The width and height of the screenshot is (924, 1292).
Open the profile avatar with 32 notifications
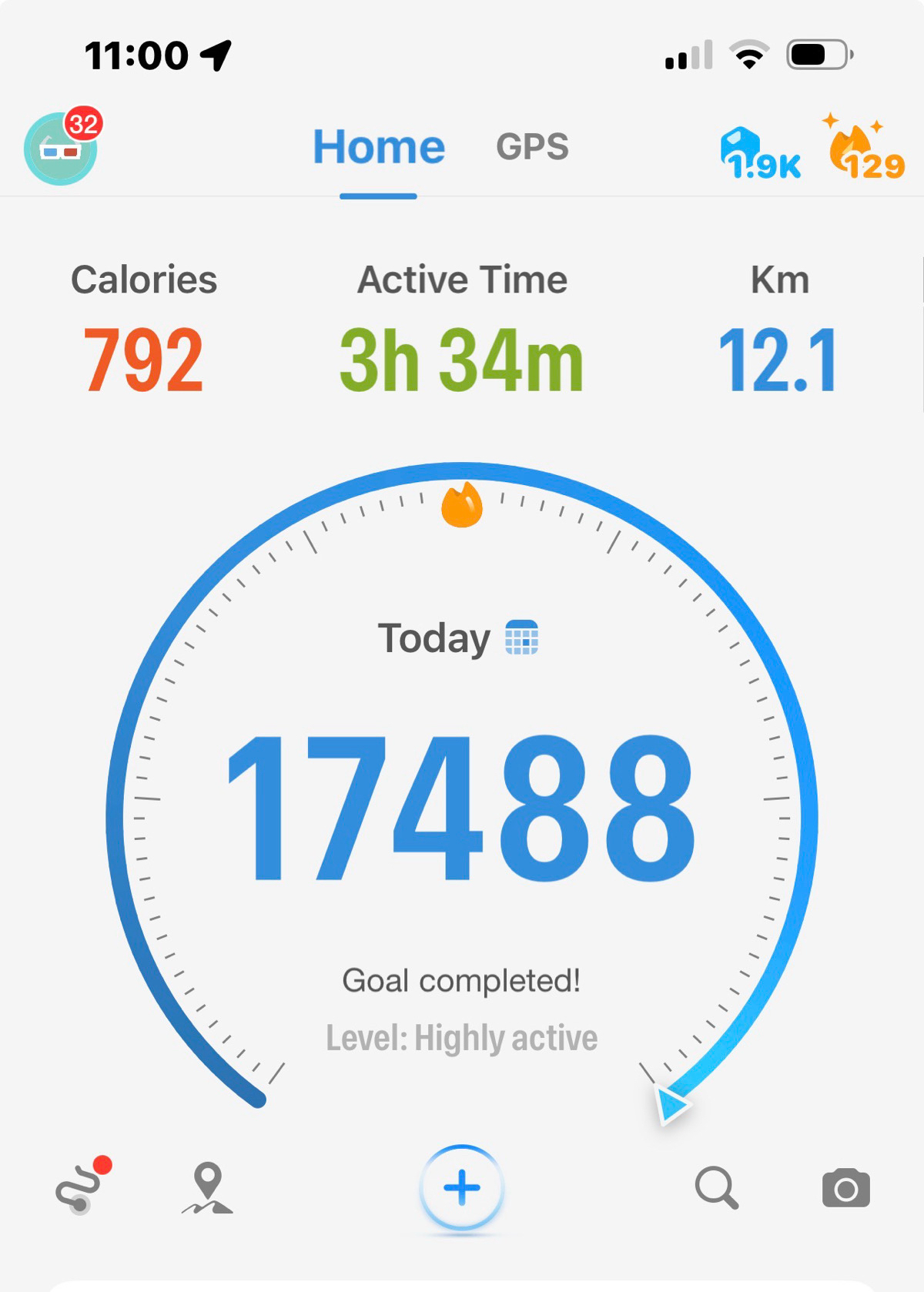pyautogui.click(x=61, y=148)
